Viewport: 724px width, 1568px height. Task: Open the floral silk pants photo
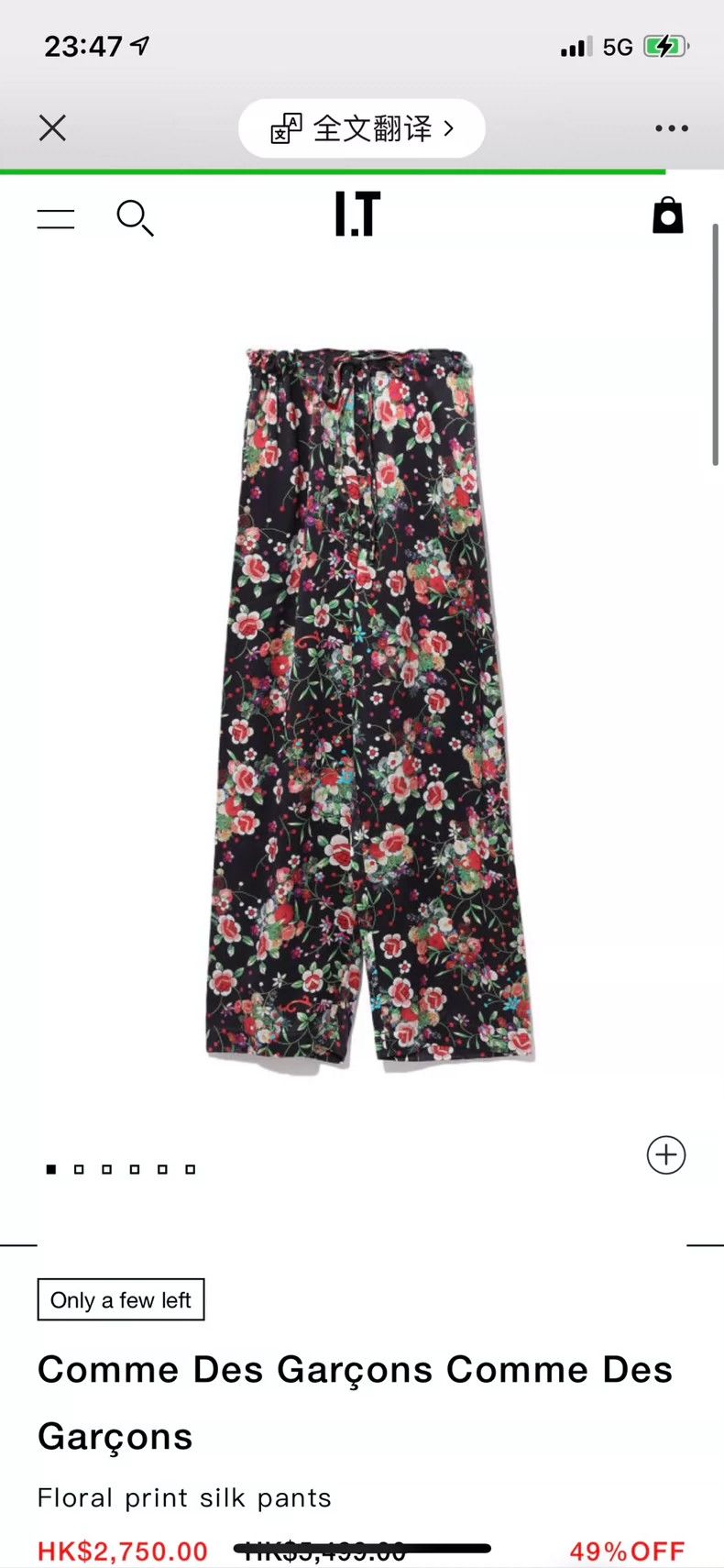coord(370,708)
